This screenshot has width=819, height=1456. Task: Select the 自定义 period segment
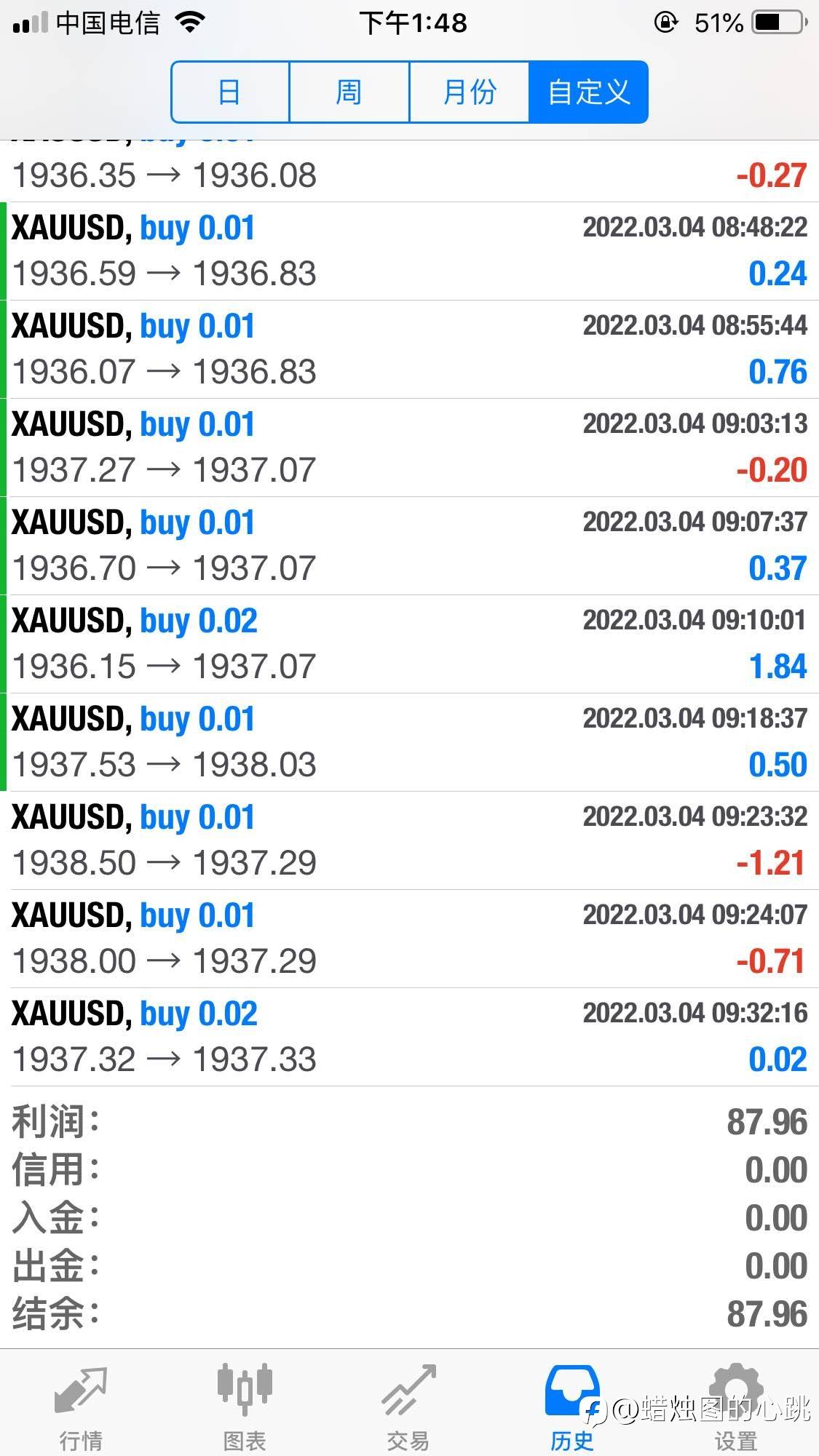tap(588, 92)
